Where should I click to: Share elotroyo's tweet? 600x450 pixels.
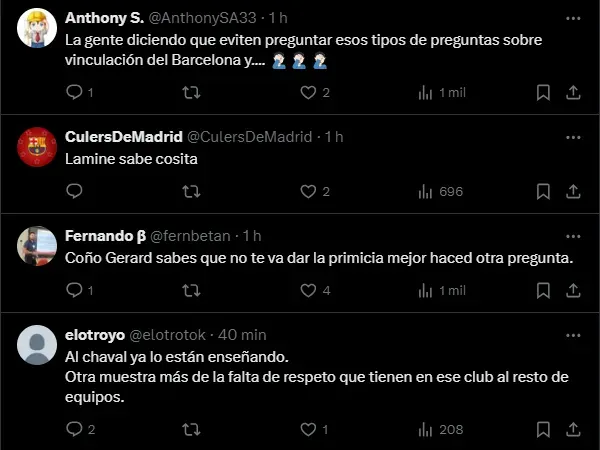click(573, 429)
